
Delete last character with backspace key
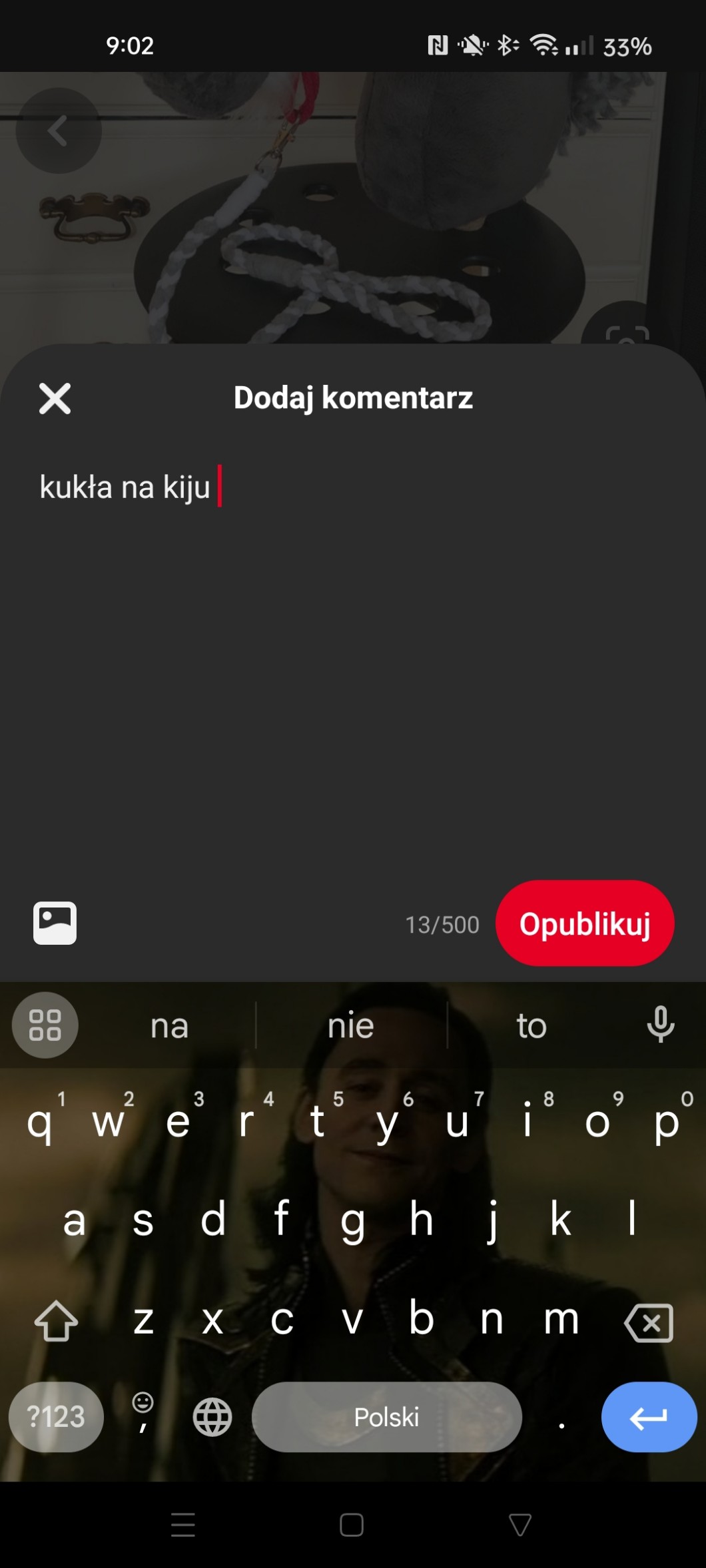pos(649,1322)
